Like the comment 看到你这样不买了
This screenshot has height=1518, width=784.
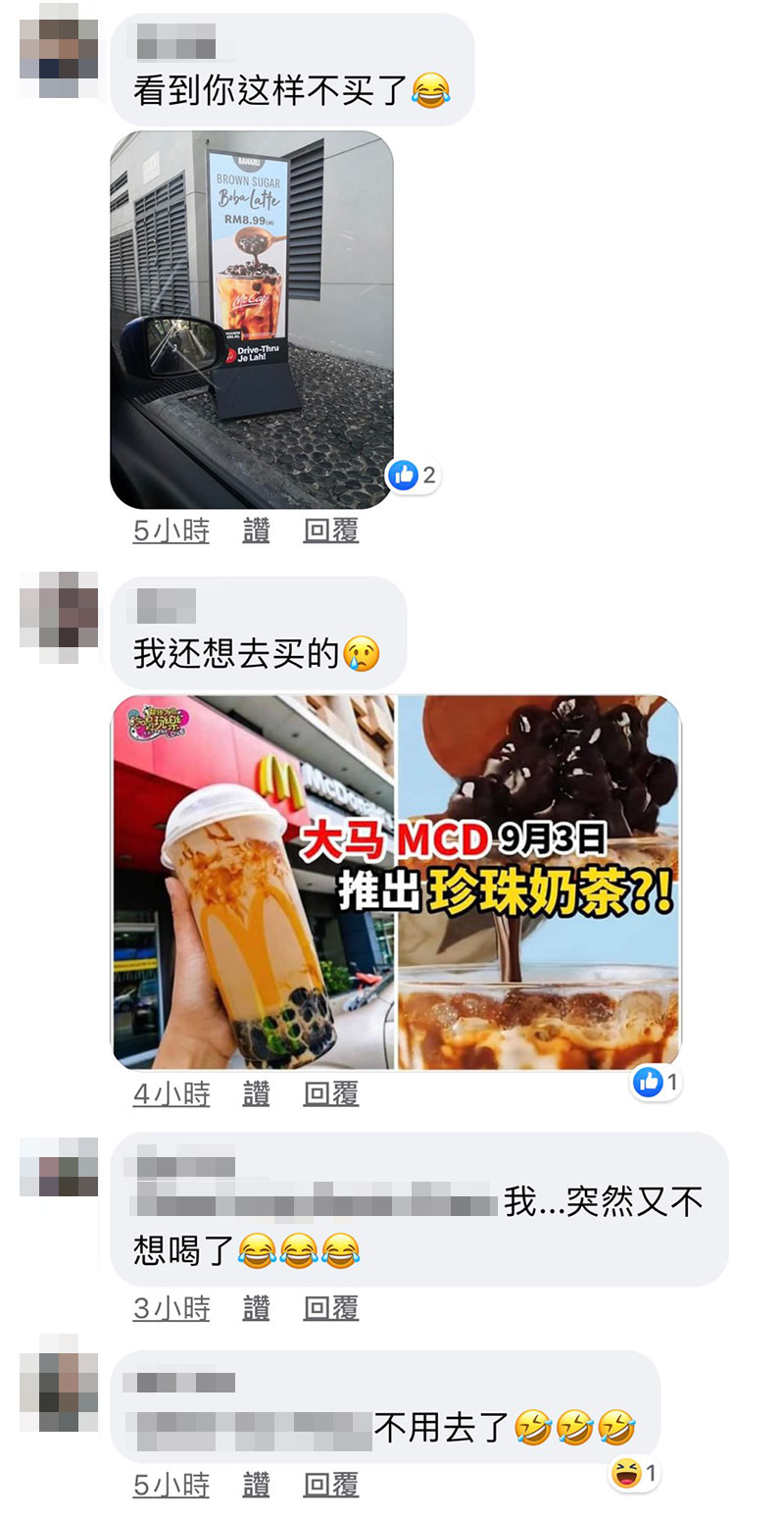coord(256,531)
